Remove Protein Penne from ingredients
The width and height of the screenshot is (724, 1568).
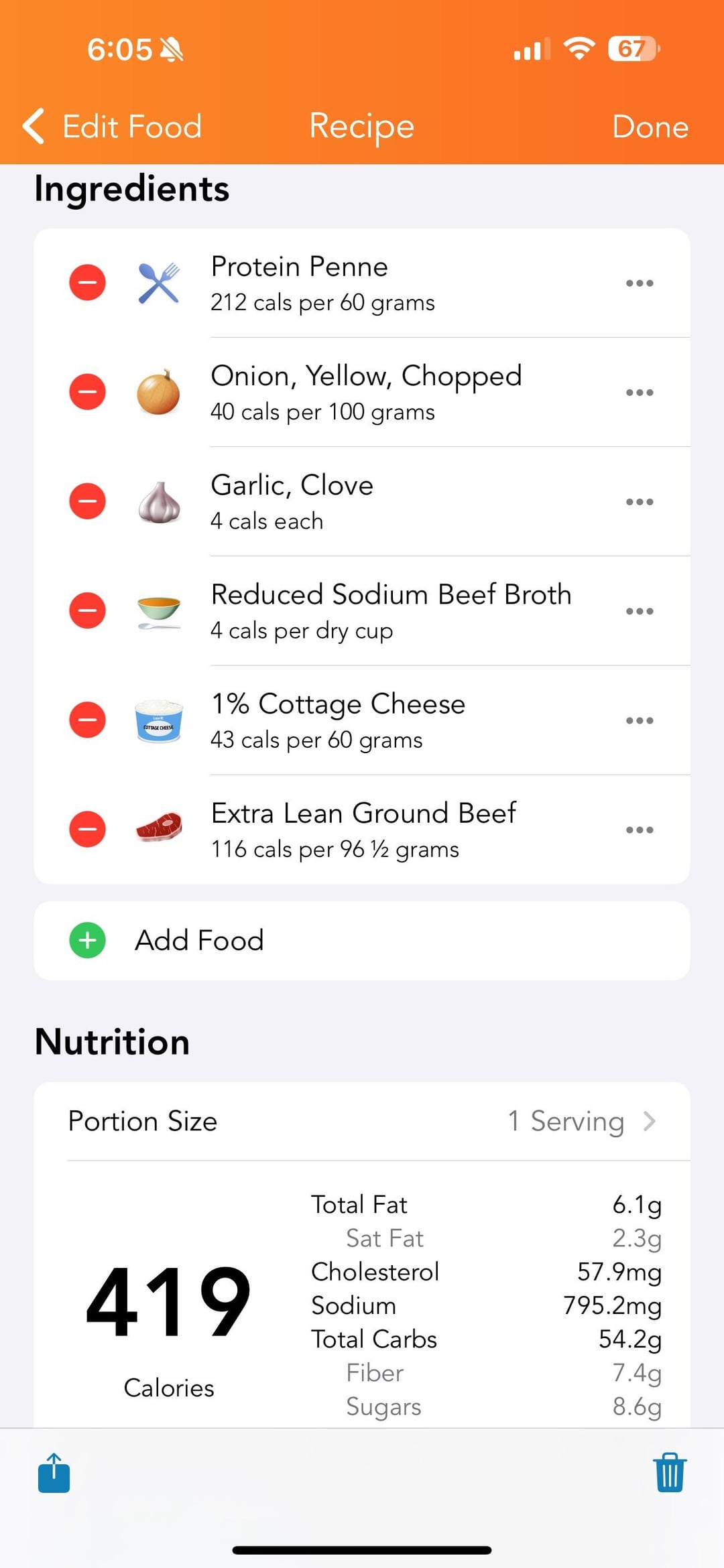pyautogui.click(x=88, y=283)
